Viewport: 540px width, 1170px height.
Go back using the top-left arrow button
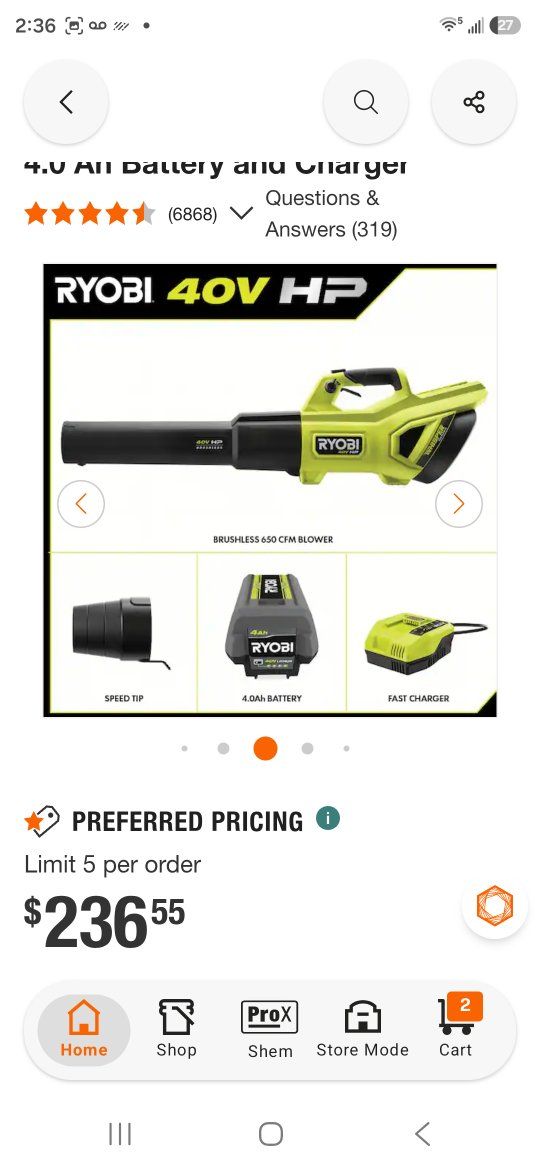[66, 101]
